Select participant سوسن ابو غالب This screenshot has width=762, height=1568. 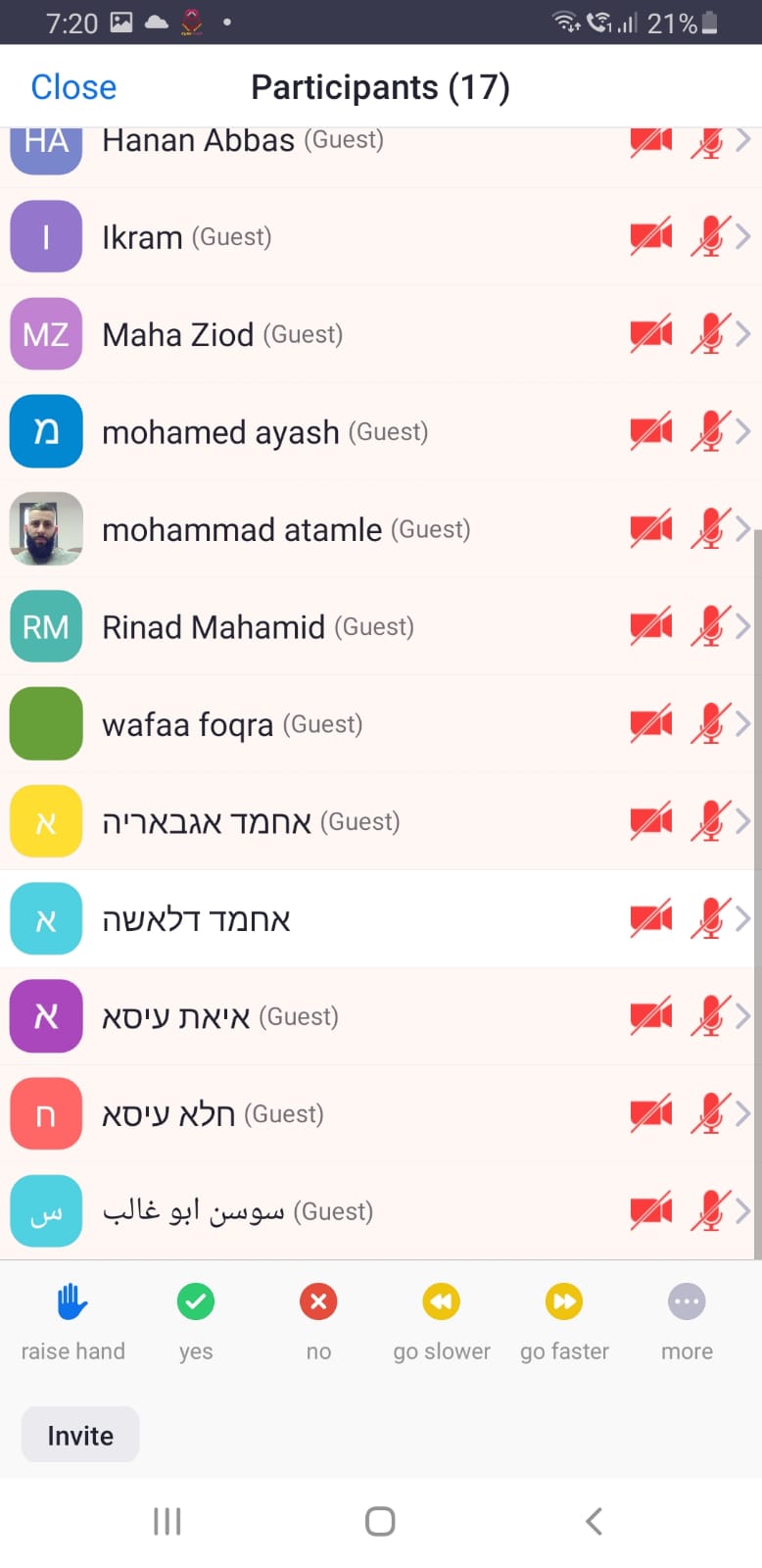(x=381, y=1211)
